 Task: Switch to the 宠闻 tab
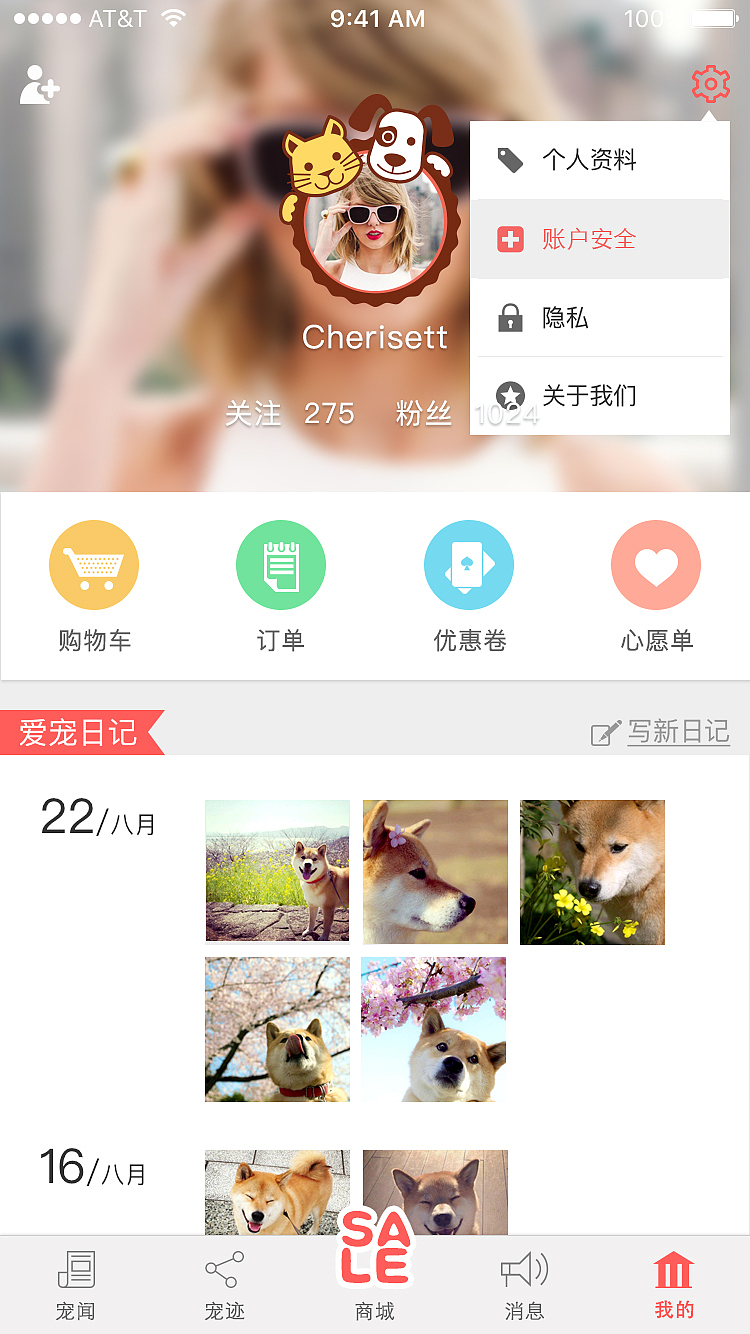pos(77,1285)
